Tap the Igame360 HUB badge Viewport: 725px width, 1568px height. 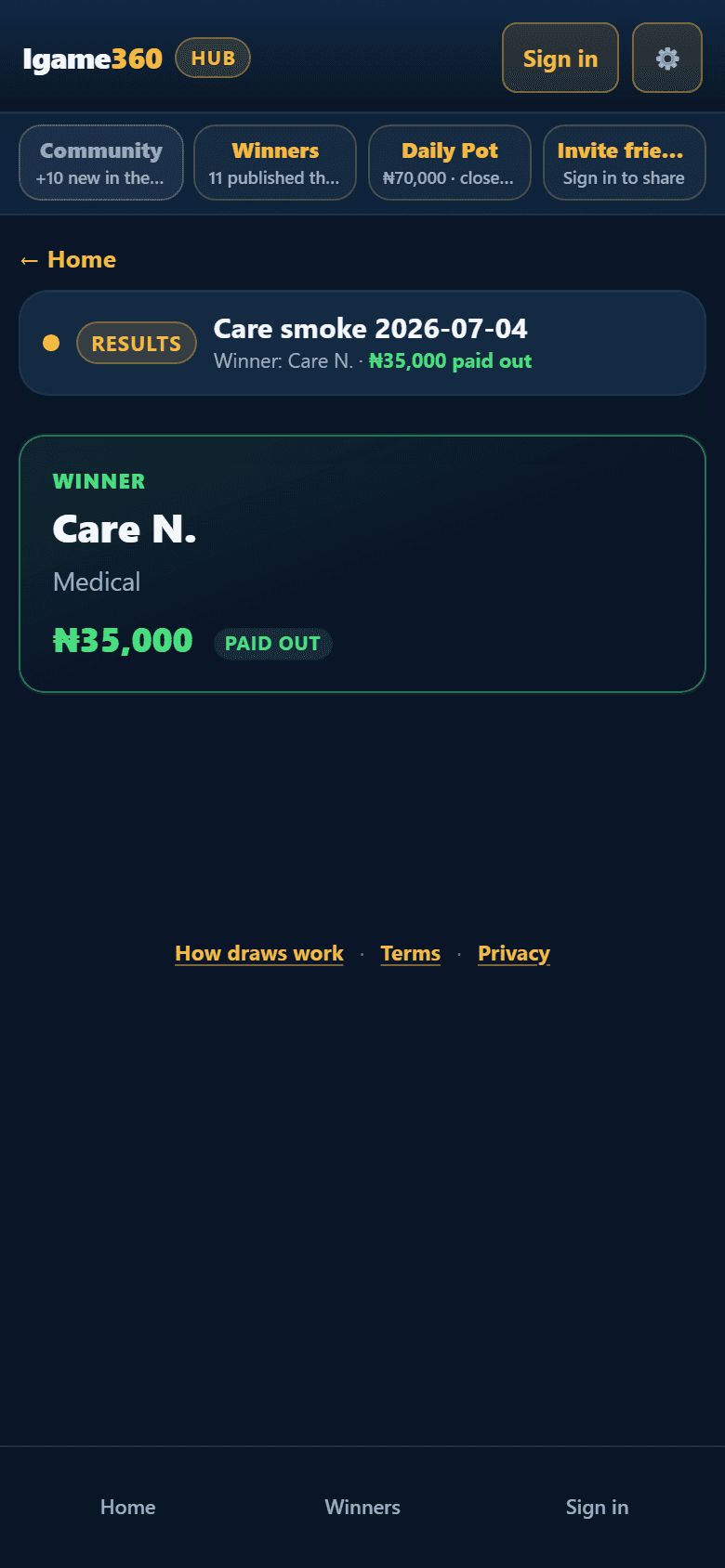tap(213, 58)
